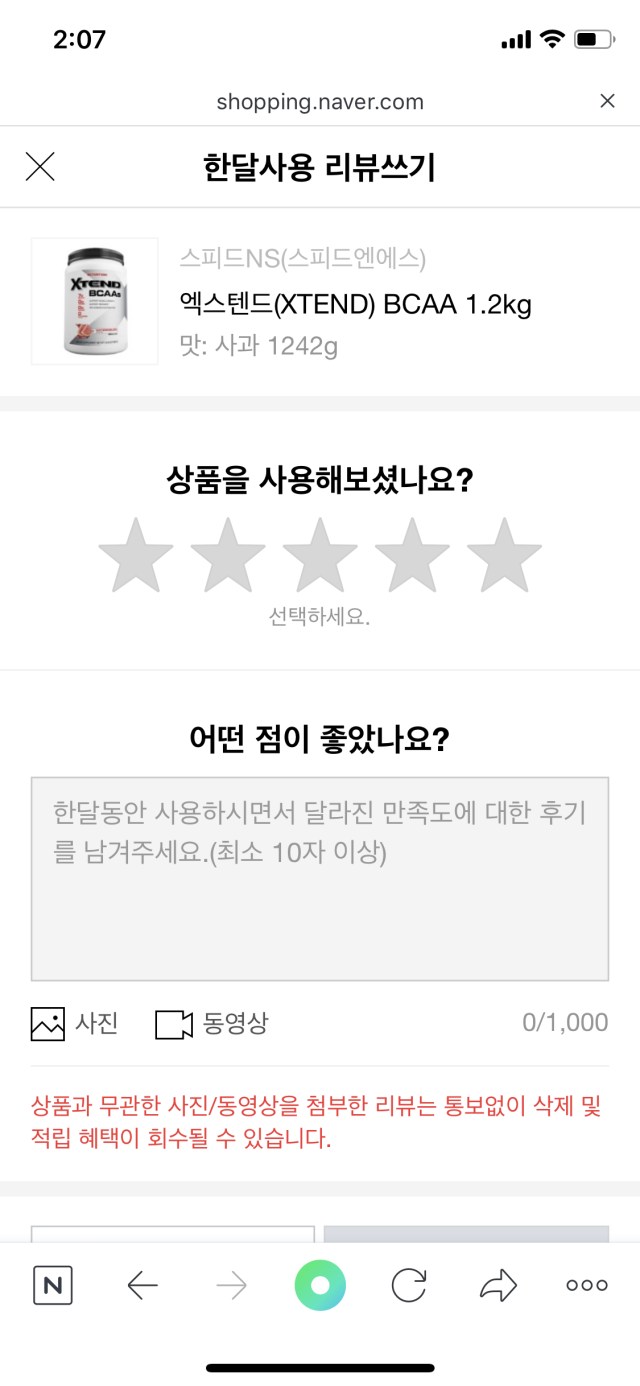
Task: Give the product three stars
Action: coord(320,554)
